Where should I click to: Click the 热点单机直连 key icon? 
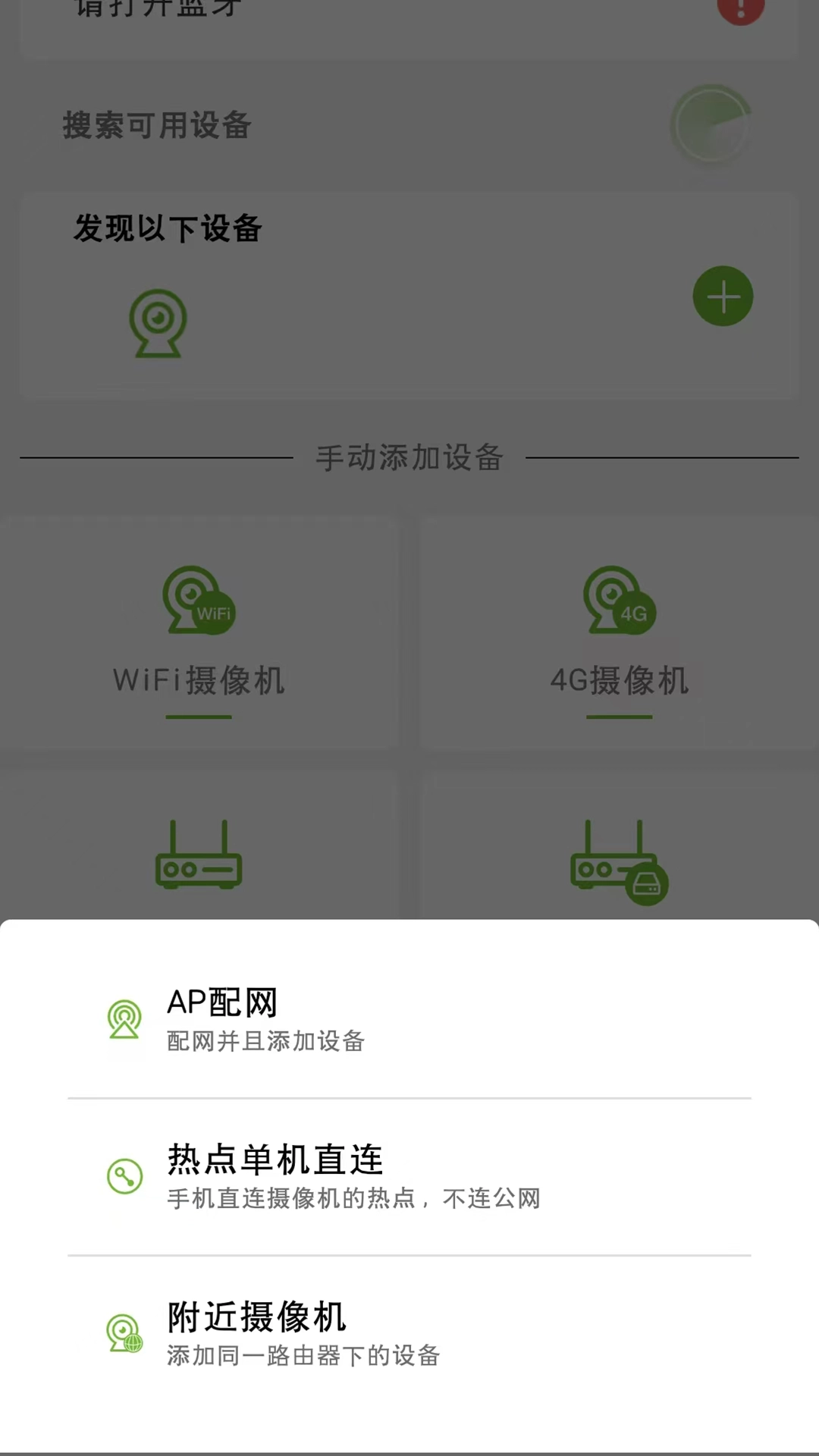point(125,1177)
